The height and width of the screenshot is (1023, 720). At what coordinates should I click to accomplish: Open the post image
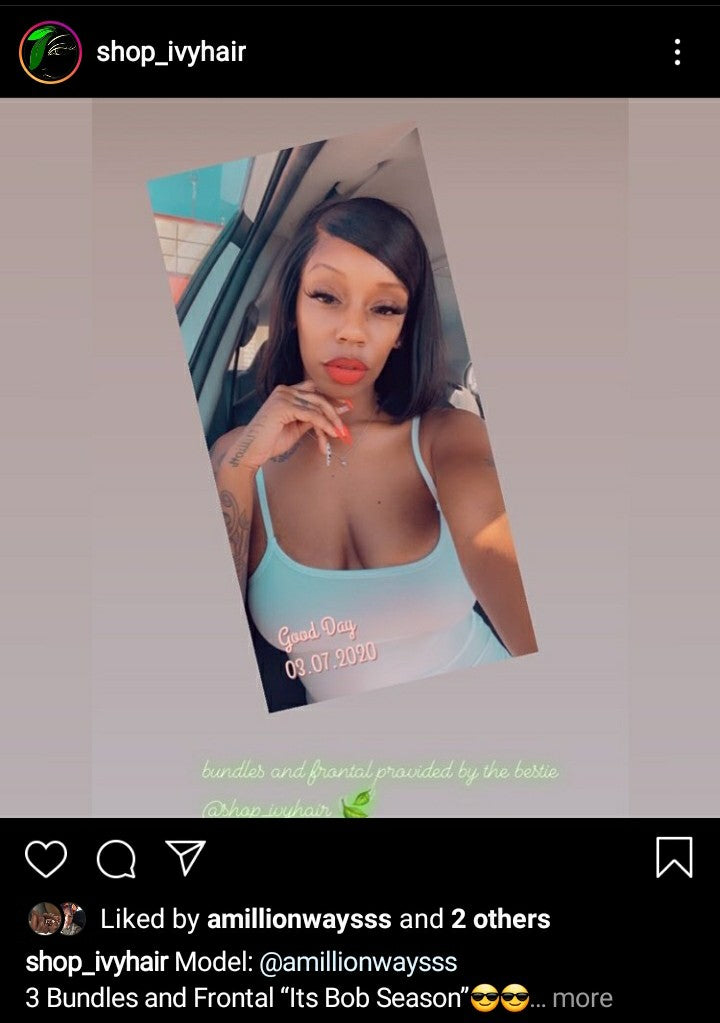pos(360,457)
